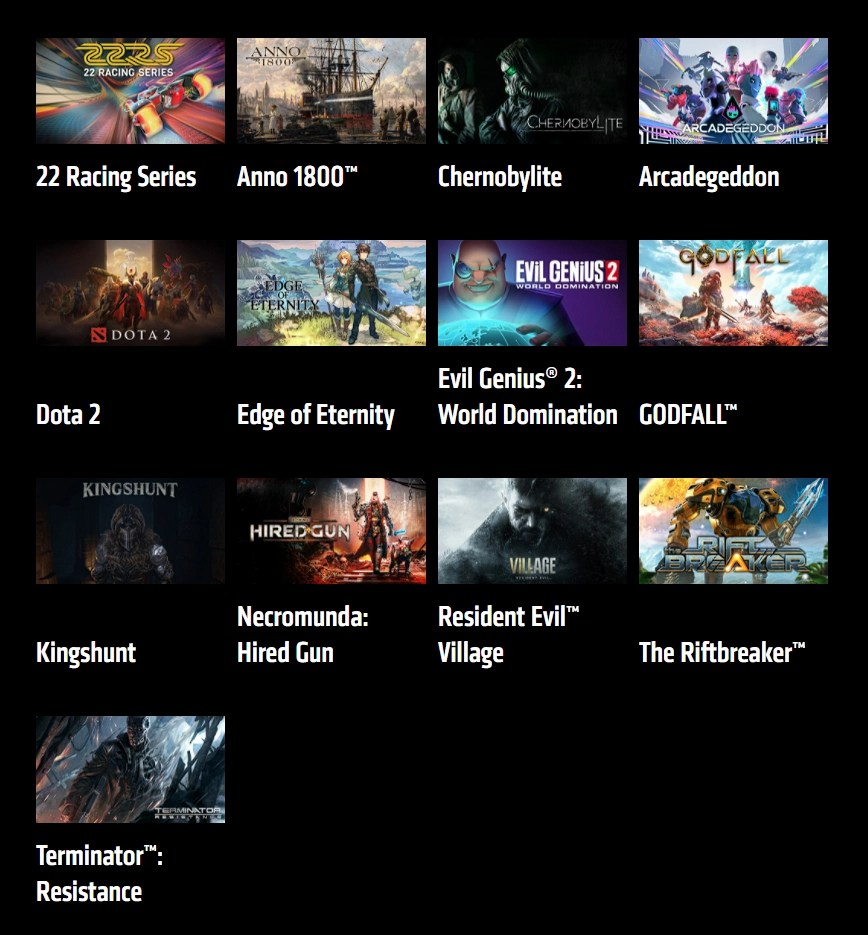The width and height of the screenshot is (868, 935).
Task: Open Evil Genius 2: World Domination tile
Action: click(532, 293)
